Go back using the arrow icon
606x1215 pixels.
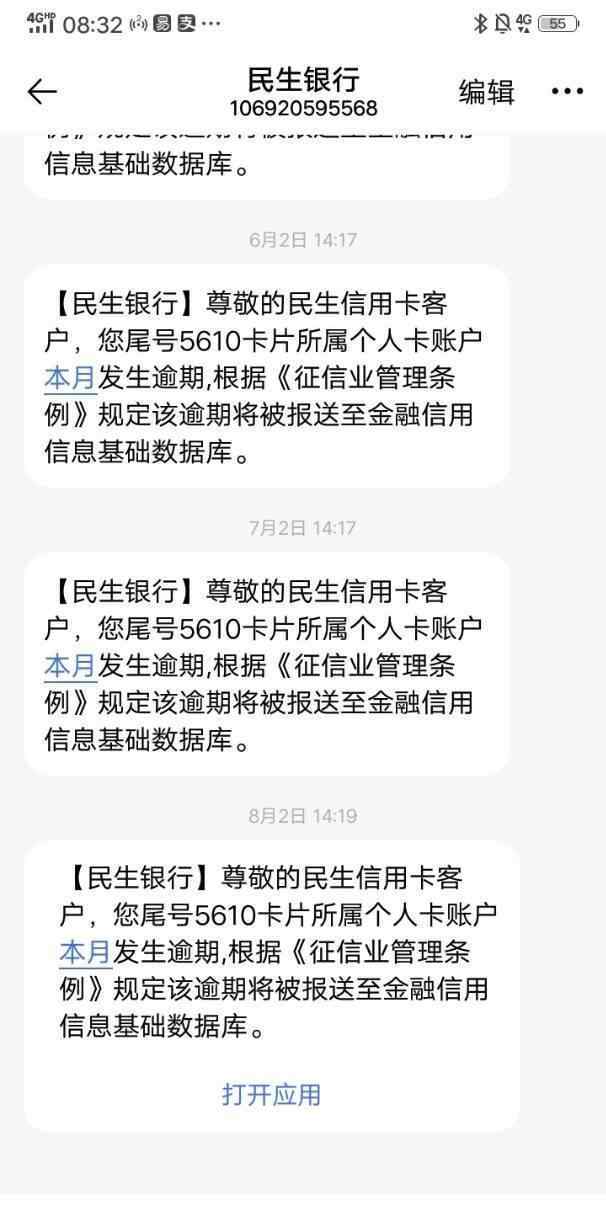pos(42,92)
